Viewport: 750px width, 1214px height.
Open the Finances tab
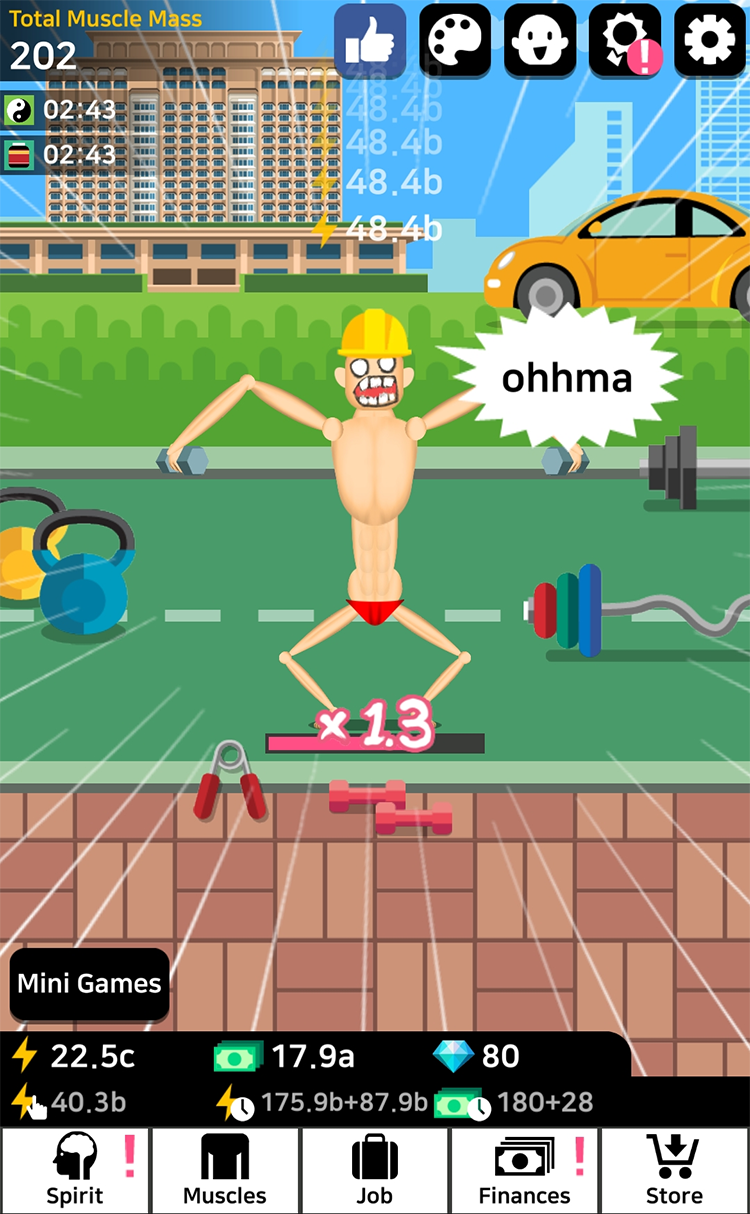[525, 1170]
